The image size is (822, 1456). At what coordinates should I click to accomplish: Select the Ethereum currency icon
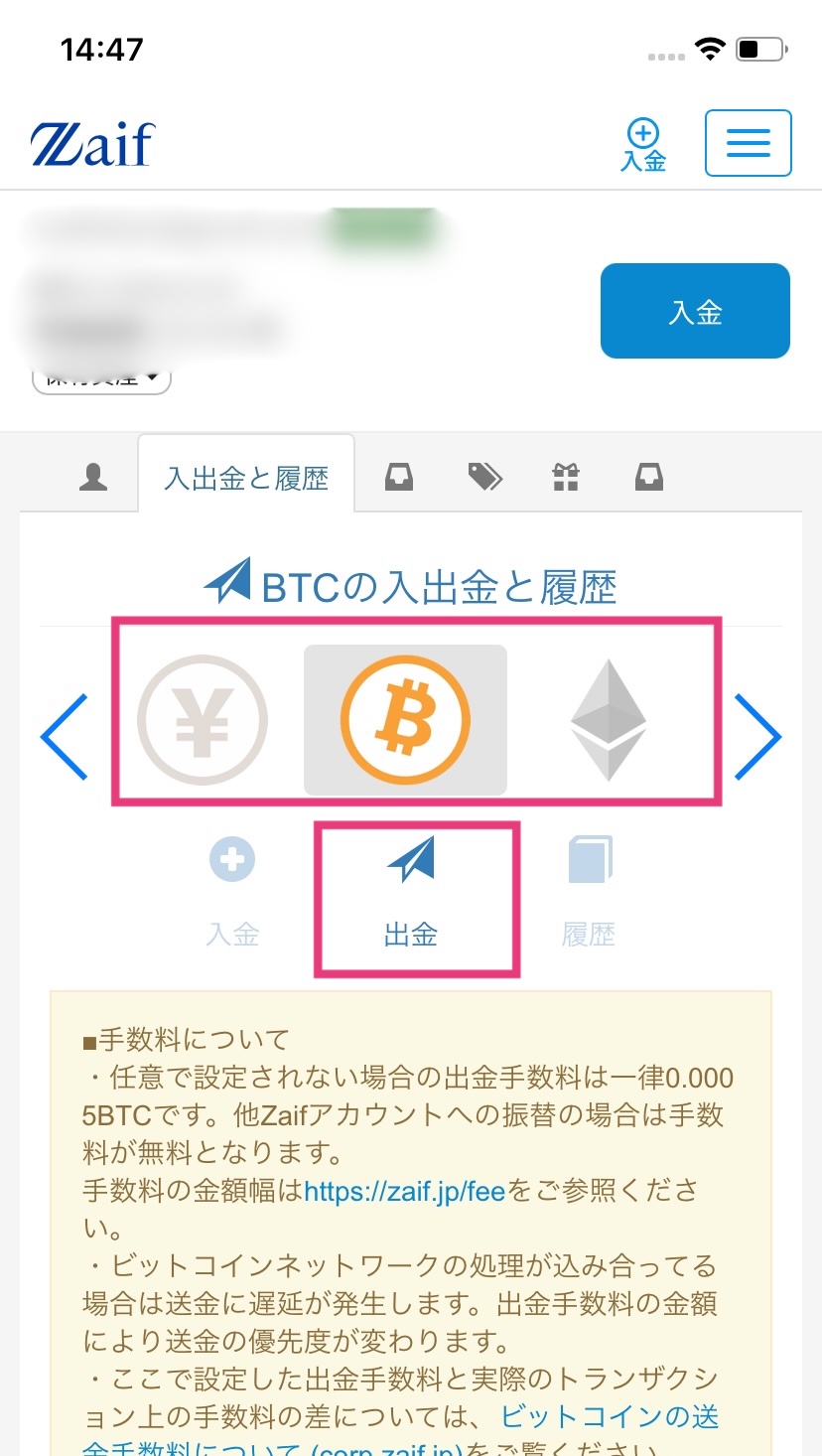608,720
